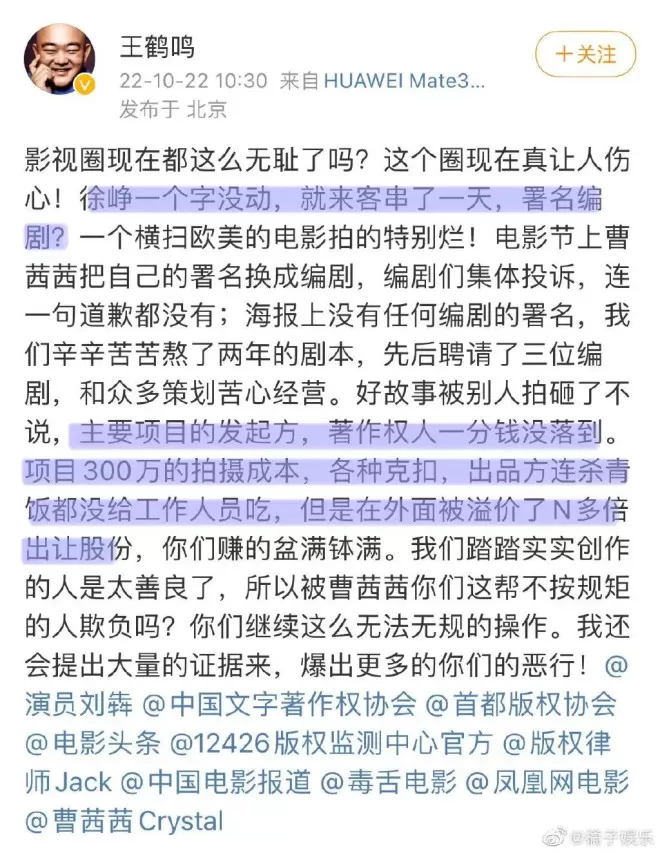Open the @曹茜茜Crystal mention
Viewport: 660px width, 853px height.
pos(124,821)
